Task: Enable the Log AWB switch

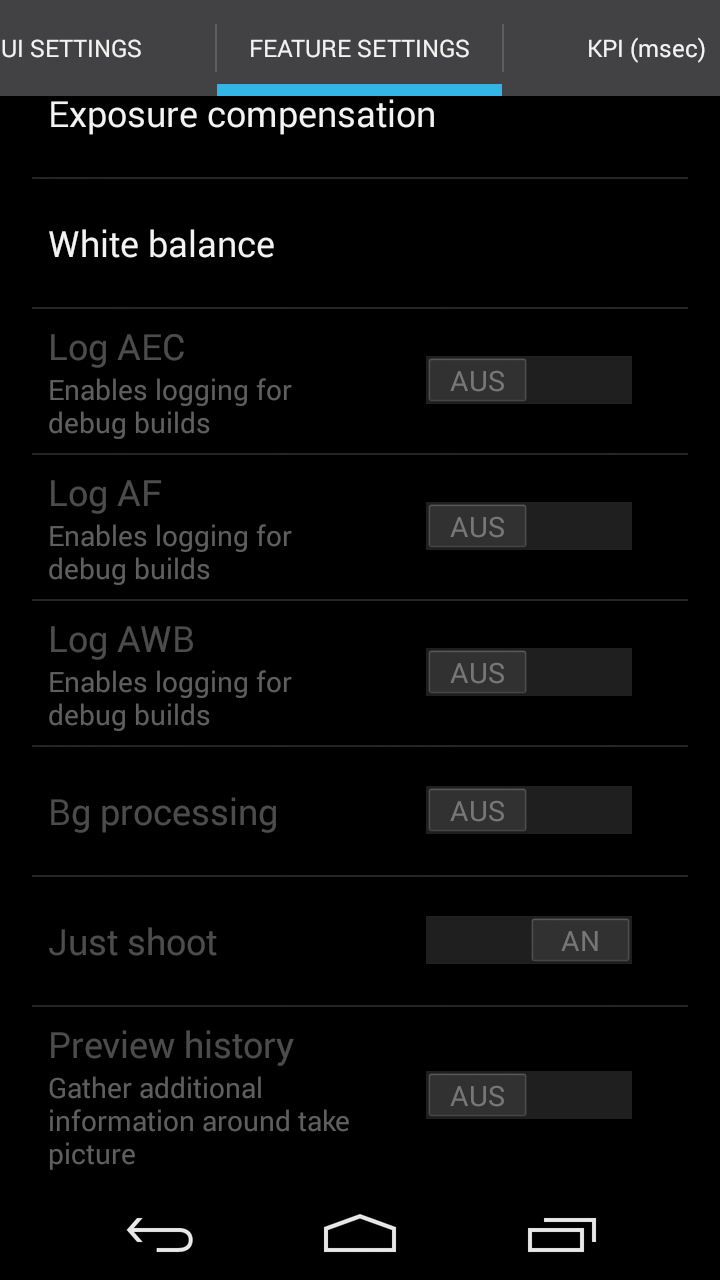Action: (x=529, y=672)
